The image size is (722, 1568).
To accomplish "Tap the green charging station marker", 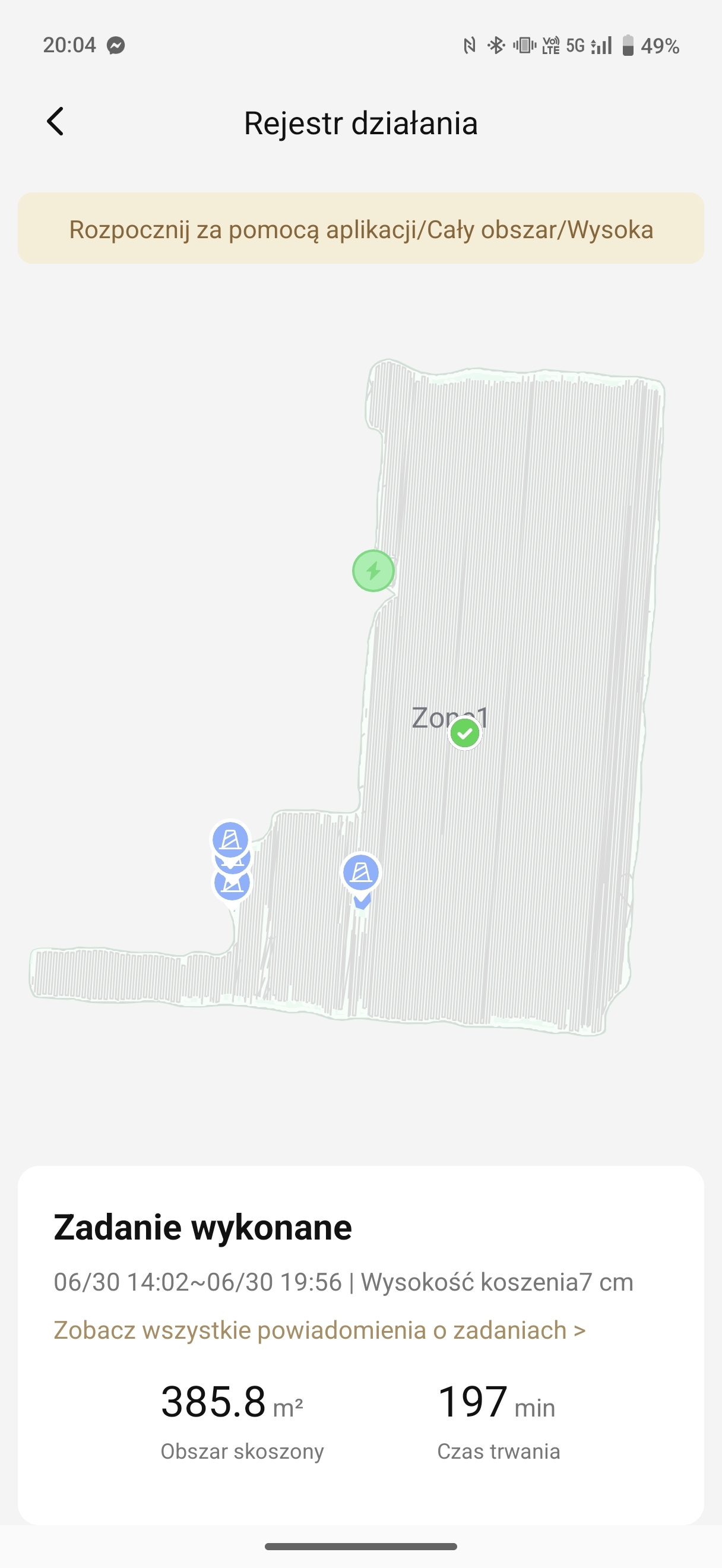I will pyautogui.click(x=373, y=571).
